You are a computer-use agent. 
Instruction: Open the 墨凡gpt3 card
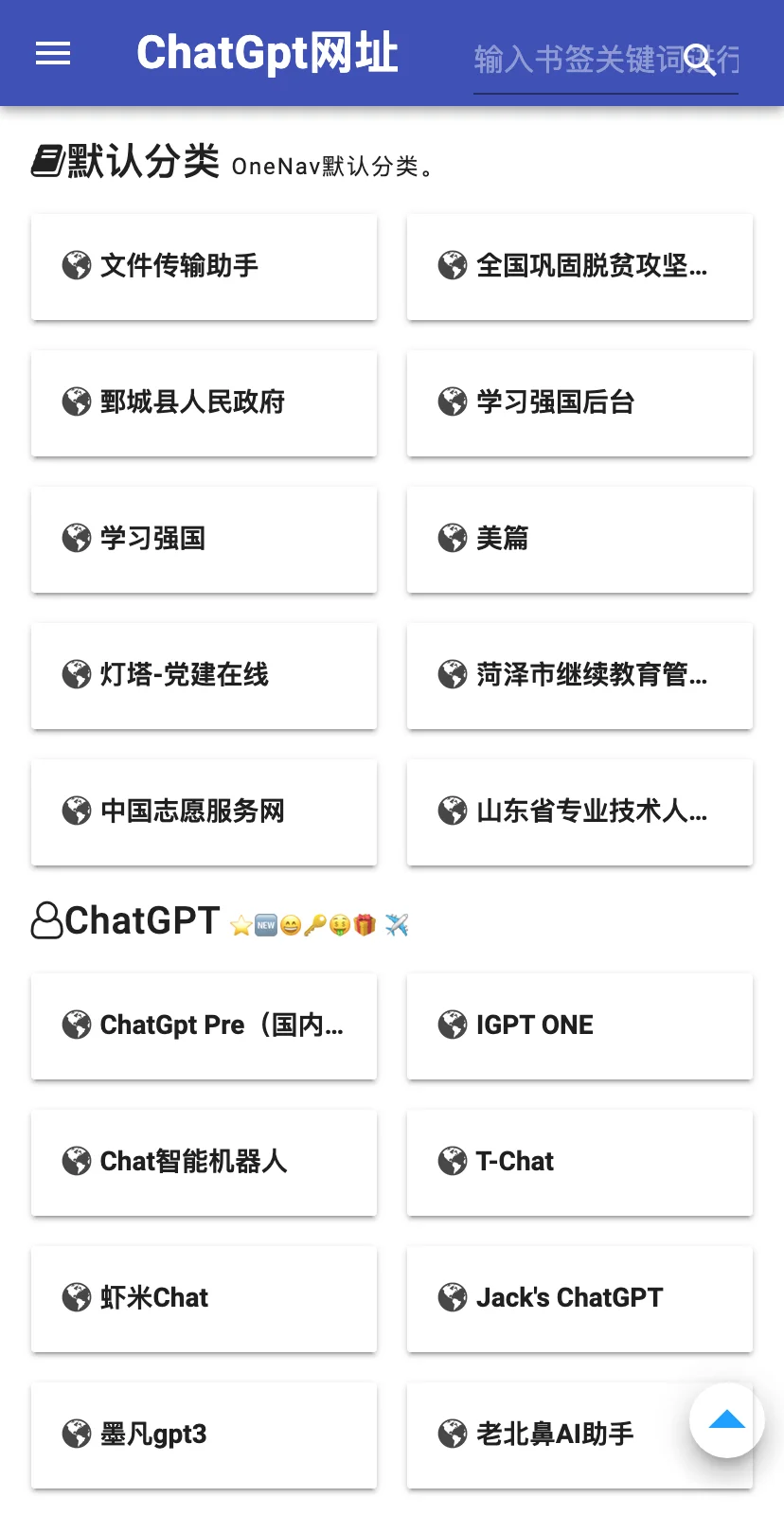[x=204, y=1435]
